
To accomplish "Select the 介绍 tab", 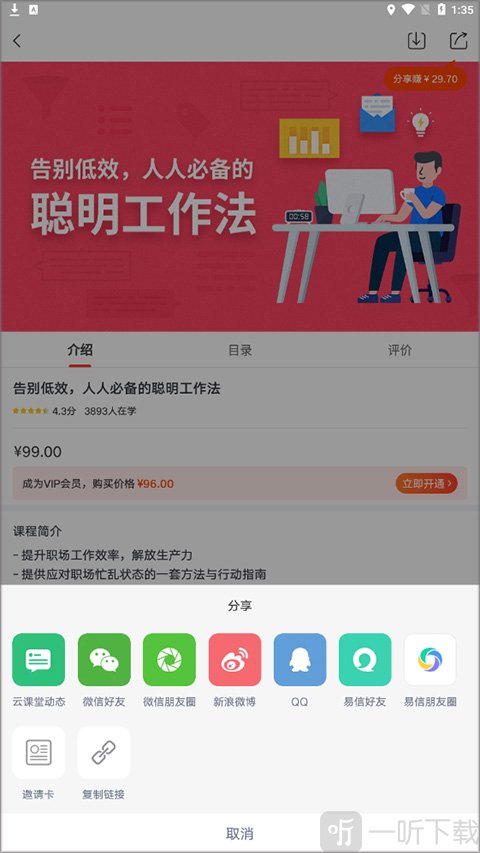I will click(x=80, y=350).
